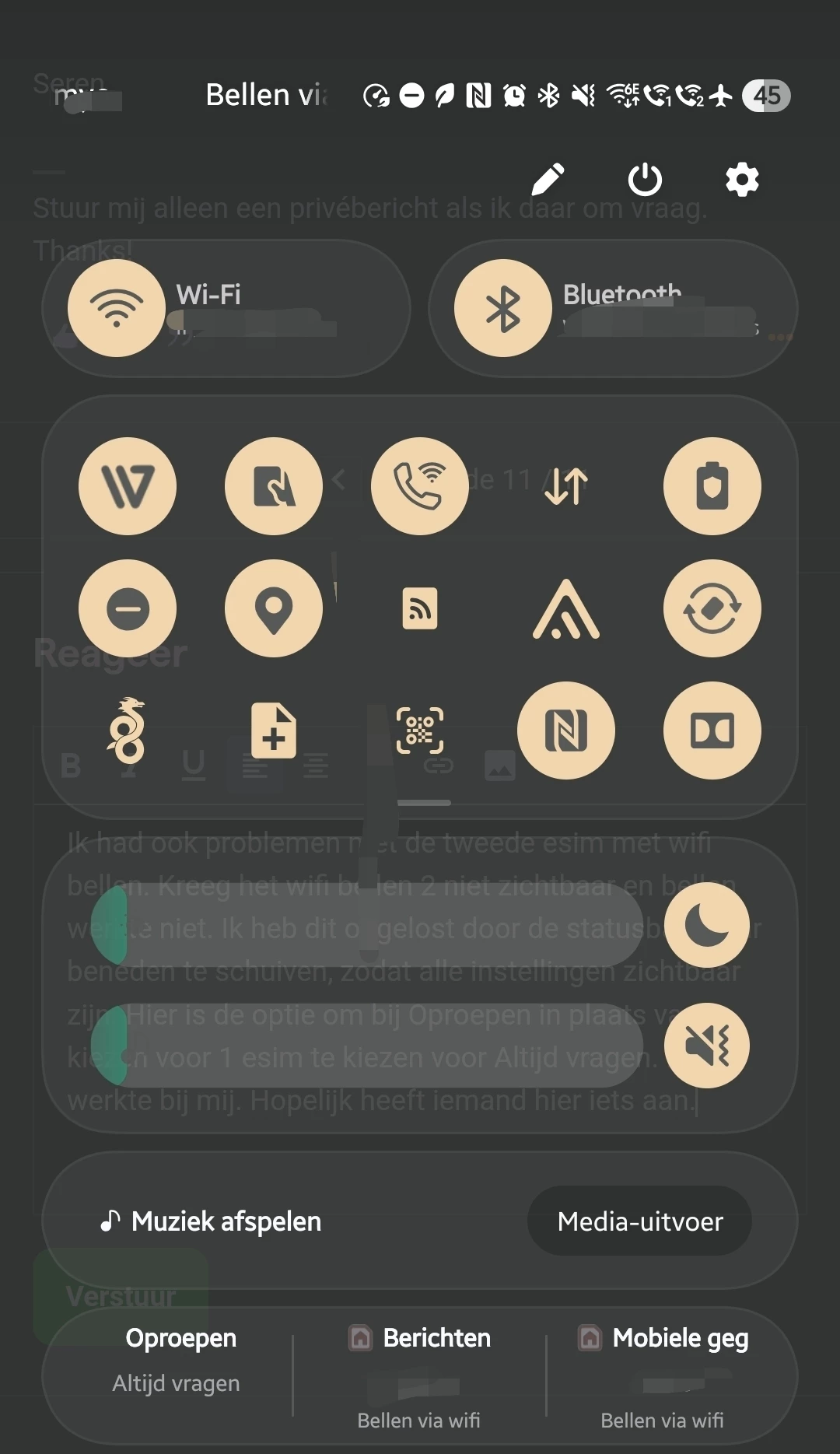The image size is (840, 1454).
Task: Tap the Muziek afspelen media card
Action: click(x=226, y=1221)
